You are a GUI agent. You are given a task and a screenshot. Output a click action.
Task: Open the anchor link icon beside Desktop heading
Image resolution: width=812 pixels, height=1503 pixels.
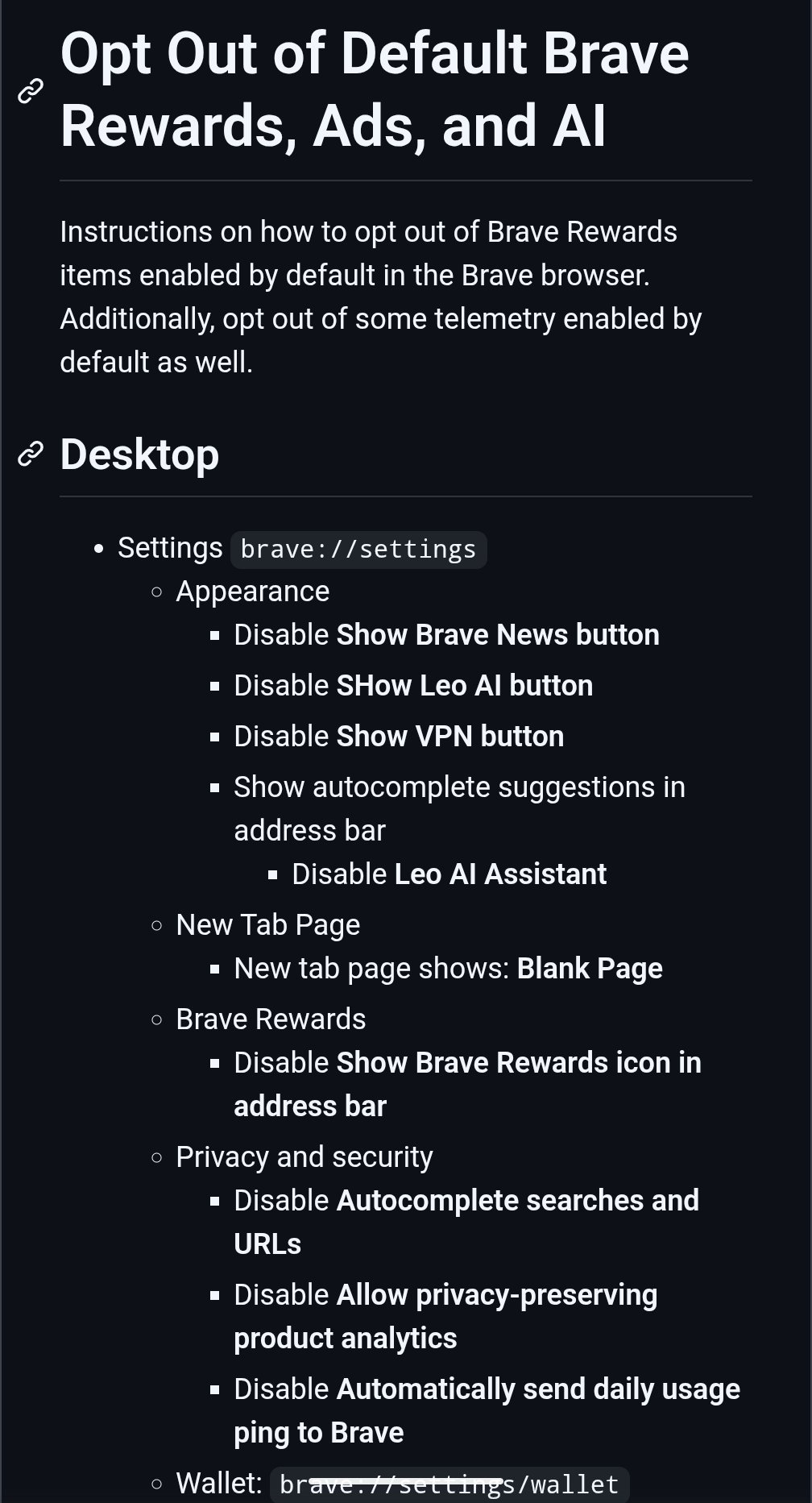point(30,455)
